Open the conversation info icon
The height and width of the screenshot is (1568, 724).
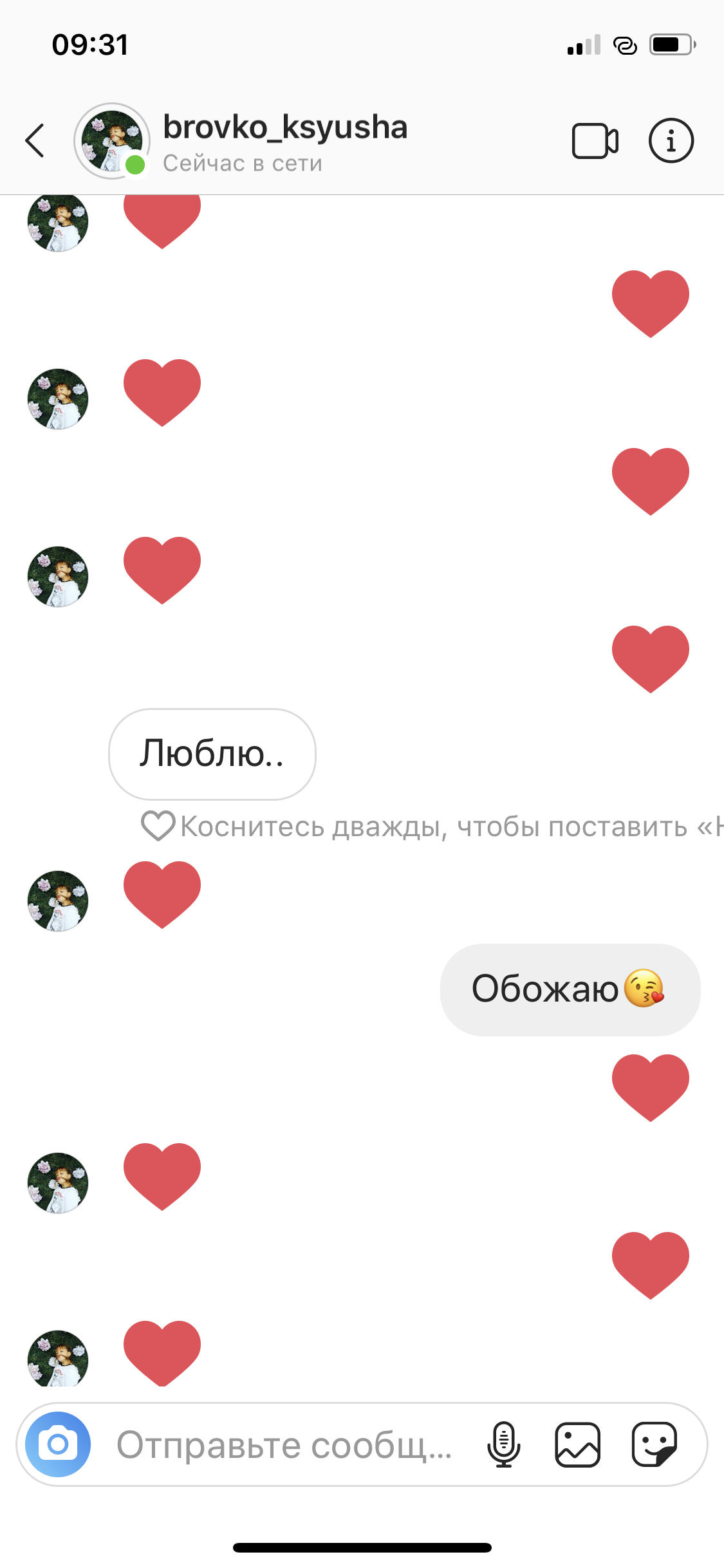pyautogui.click(x=671, y=140)
